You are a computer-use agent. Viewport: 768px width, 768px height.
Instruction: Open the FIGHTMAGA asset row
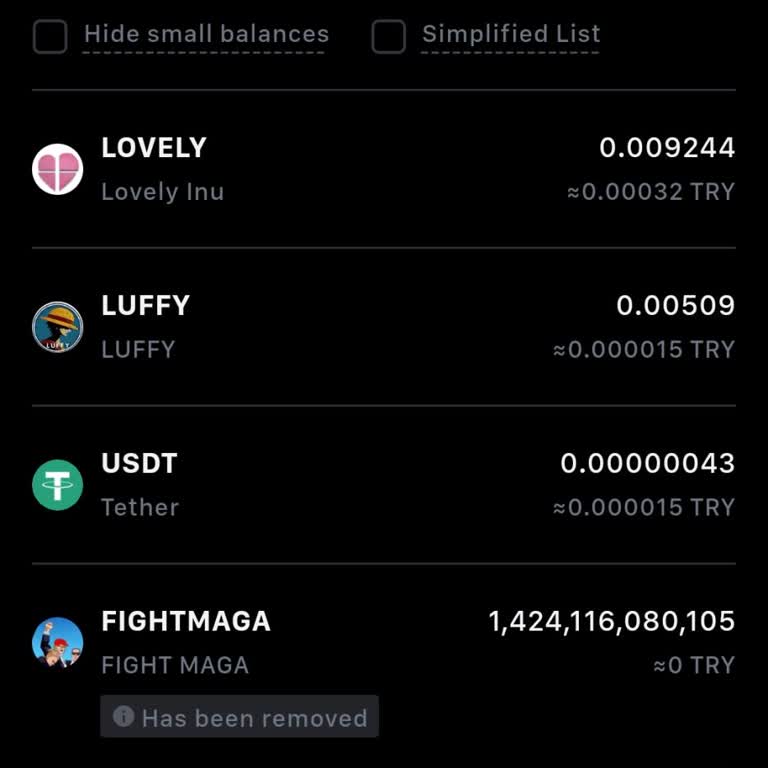[x=384, y=643]
